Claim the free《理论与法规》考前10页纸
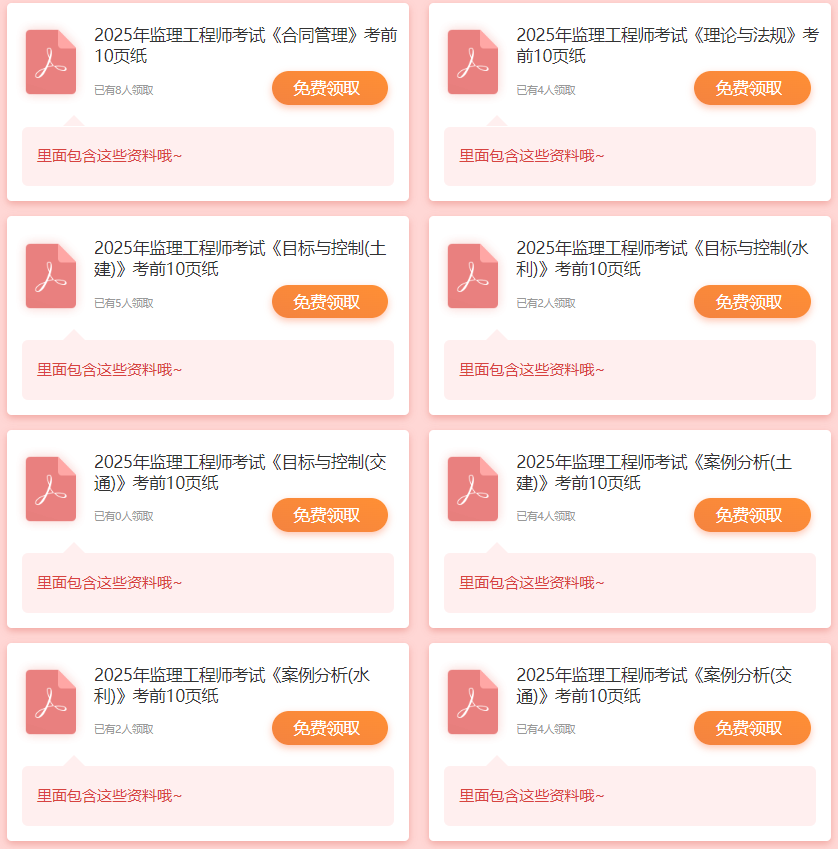The image size is (838, 849). tap(752, 88)
